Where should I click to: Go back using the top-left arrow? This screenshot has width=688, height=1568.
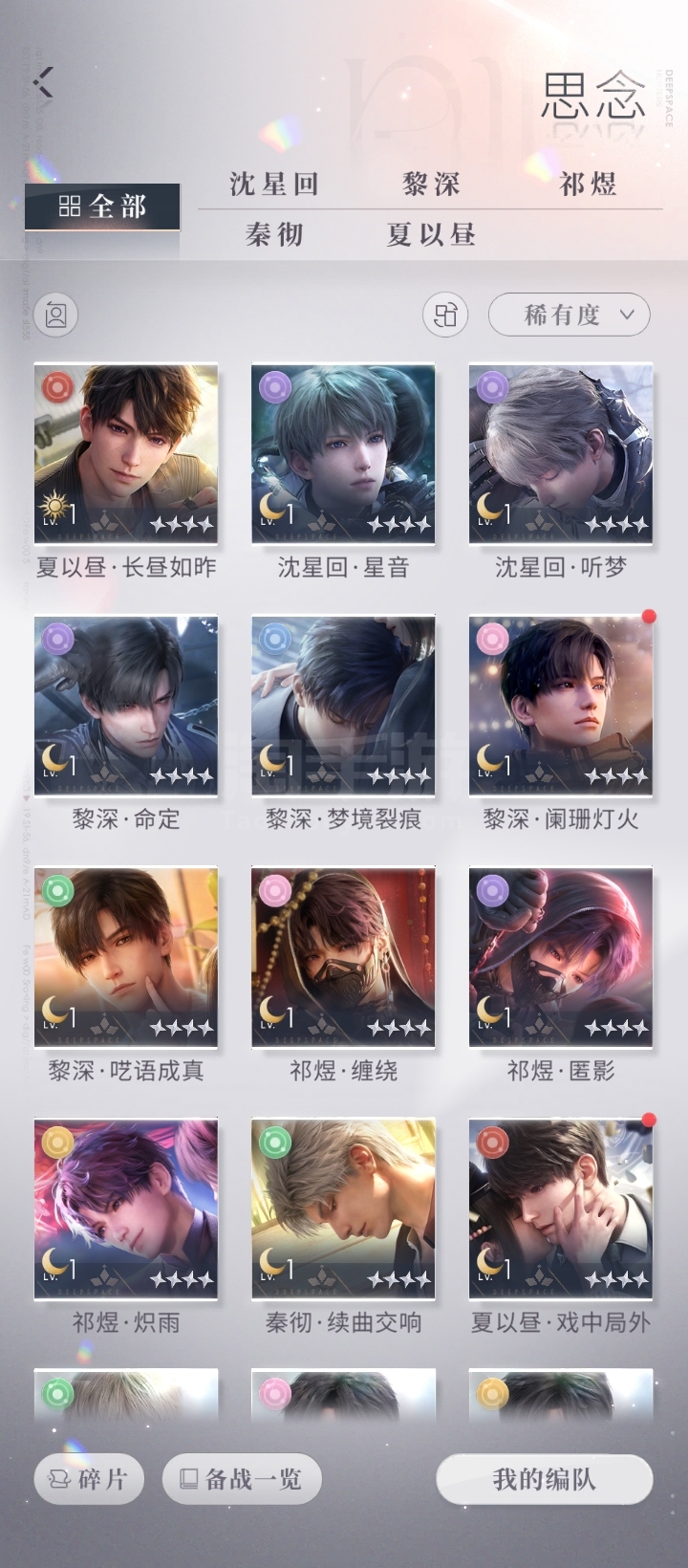pos(44,83)
